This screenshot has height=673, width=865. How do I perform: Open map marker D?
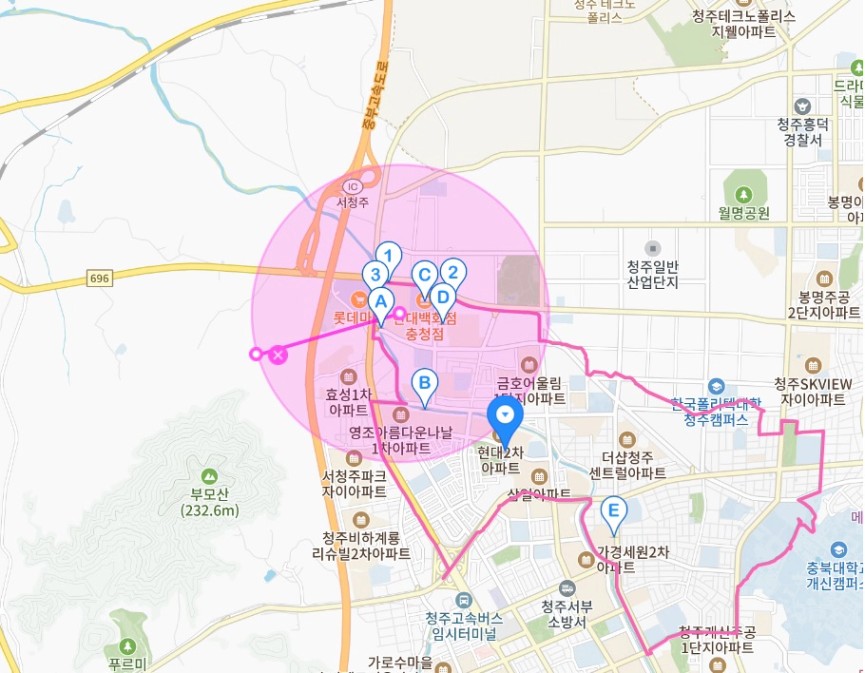pos(443,297)
